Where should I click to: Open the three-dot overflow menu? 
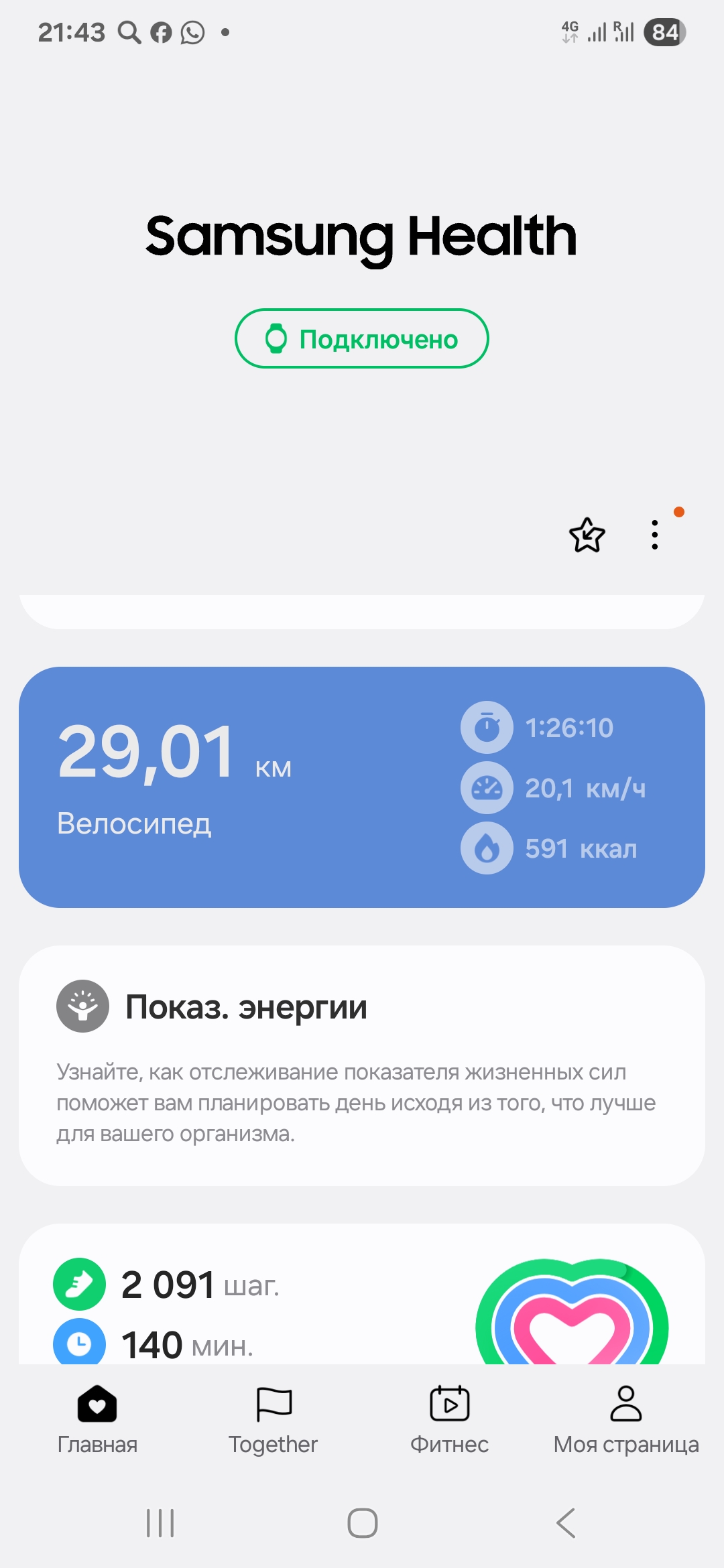pos(655,535)
